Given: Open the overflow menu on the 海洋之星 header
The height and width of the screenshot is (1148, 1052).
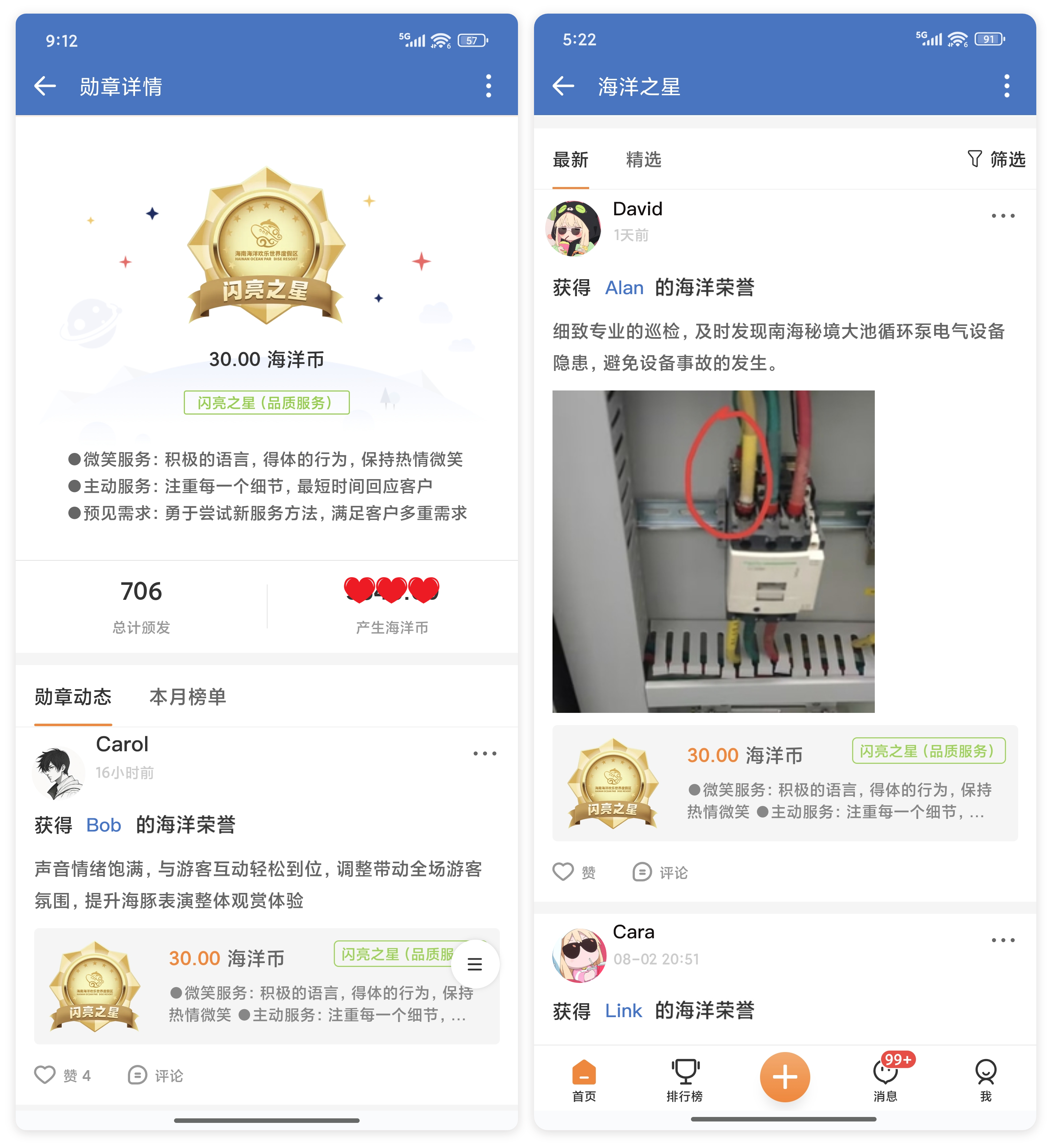Looking at the screenshot, I should (1006, 87).
